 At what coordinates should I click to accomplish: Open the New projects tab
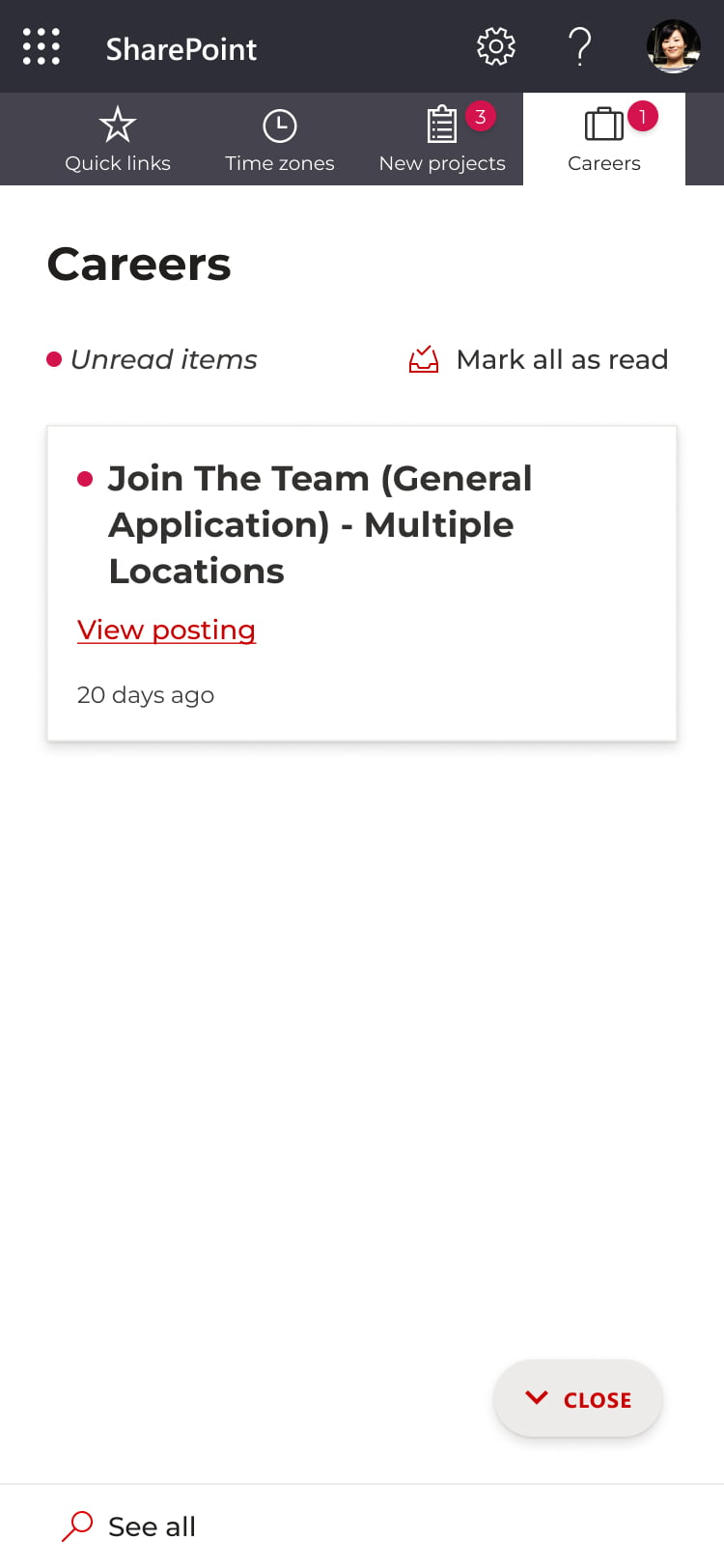tap(441, 139)
